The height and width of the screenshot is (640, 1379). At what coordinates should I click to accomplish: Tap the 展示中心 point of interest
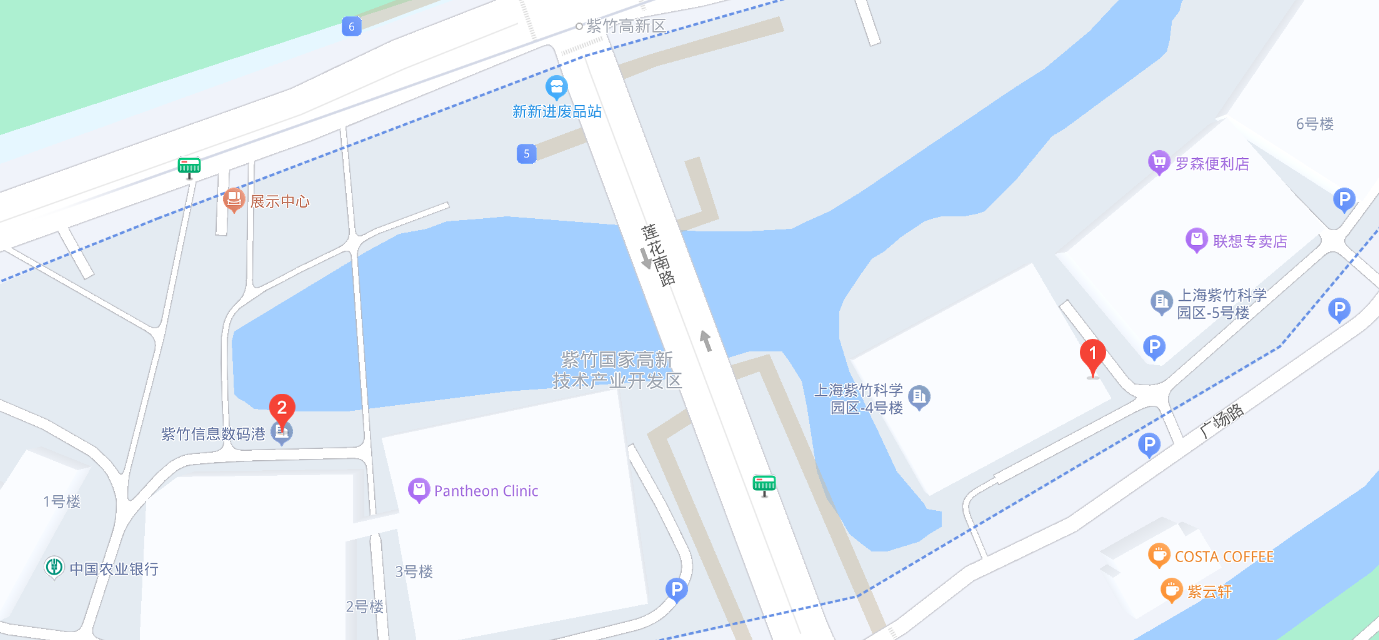234,200
